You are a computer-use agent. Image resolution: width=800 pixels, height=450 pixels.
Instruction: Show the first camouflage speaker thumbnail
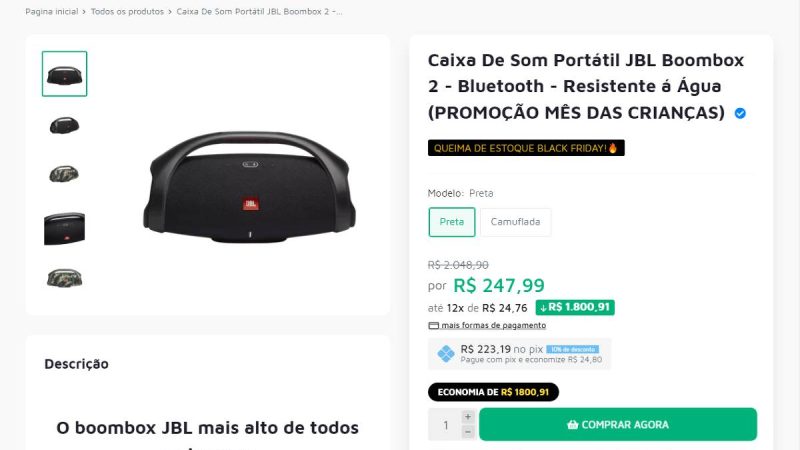point(64,175)
